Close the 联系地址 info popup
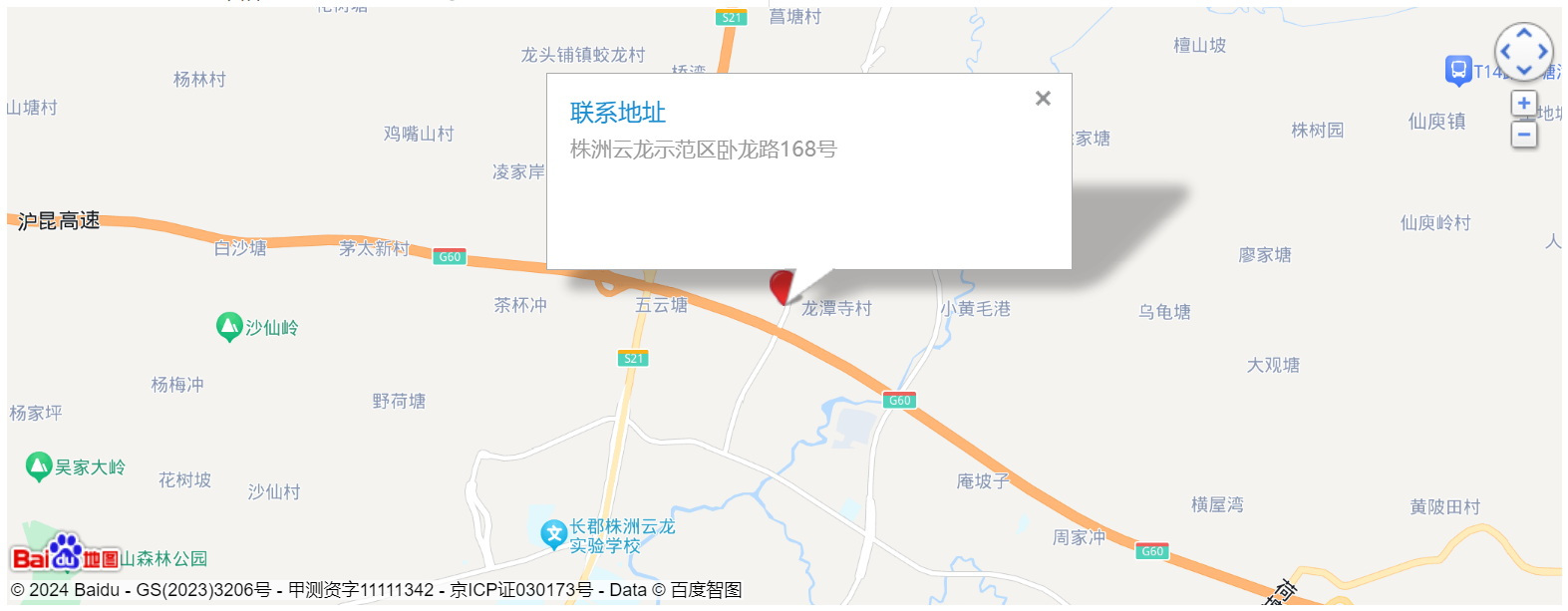 1043,98
